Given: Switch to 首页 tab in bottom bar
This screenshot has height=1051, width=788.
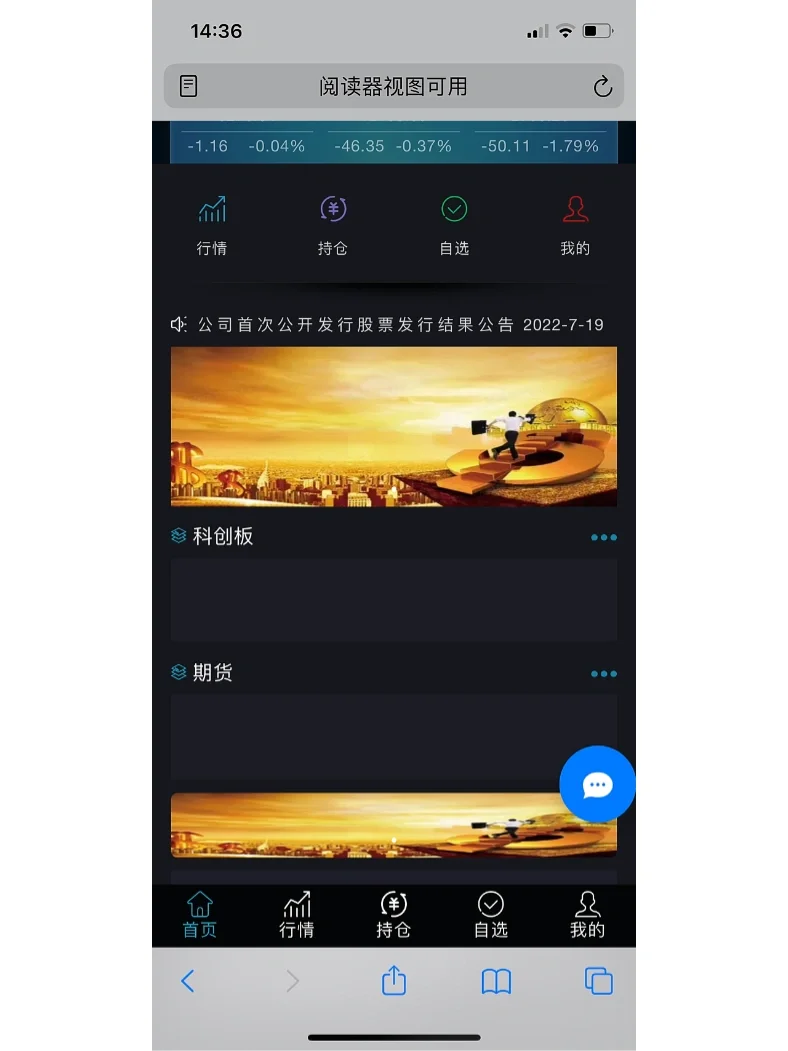Looking at the screenshot, I should (x=200, y=915).
